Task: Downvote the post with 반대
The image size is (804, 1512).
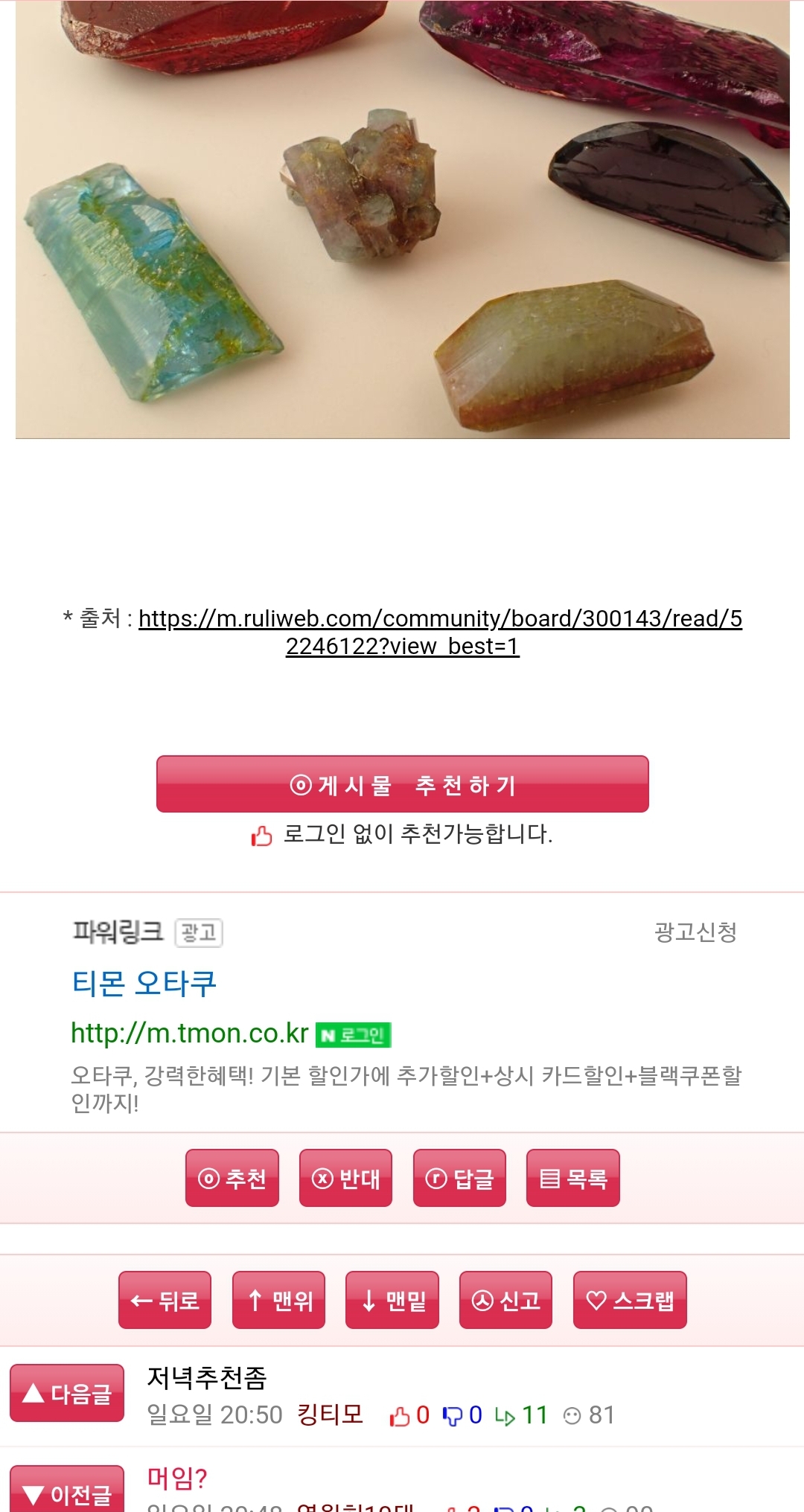Action: 345,1178
